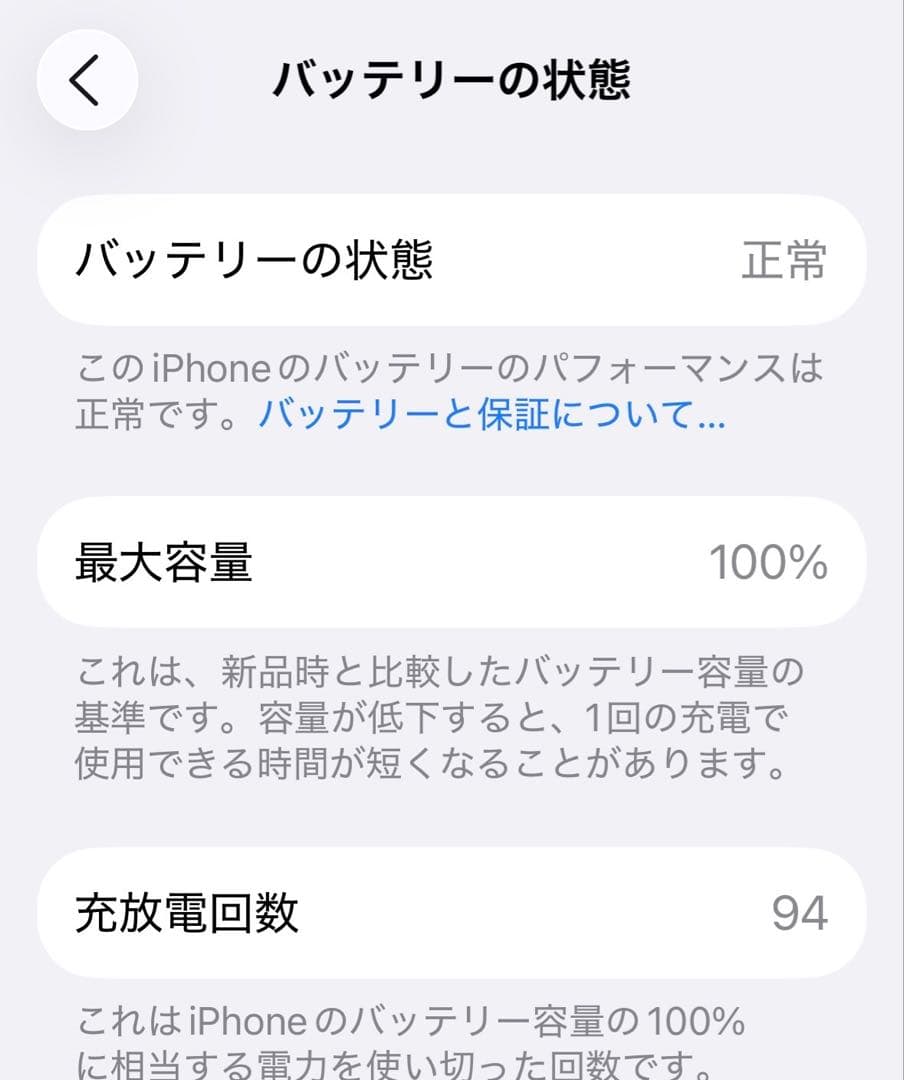Tap the cycle count value 94
Image resolution: width=904 pixels, height=1080 pixels.
[x=801, y=911]
